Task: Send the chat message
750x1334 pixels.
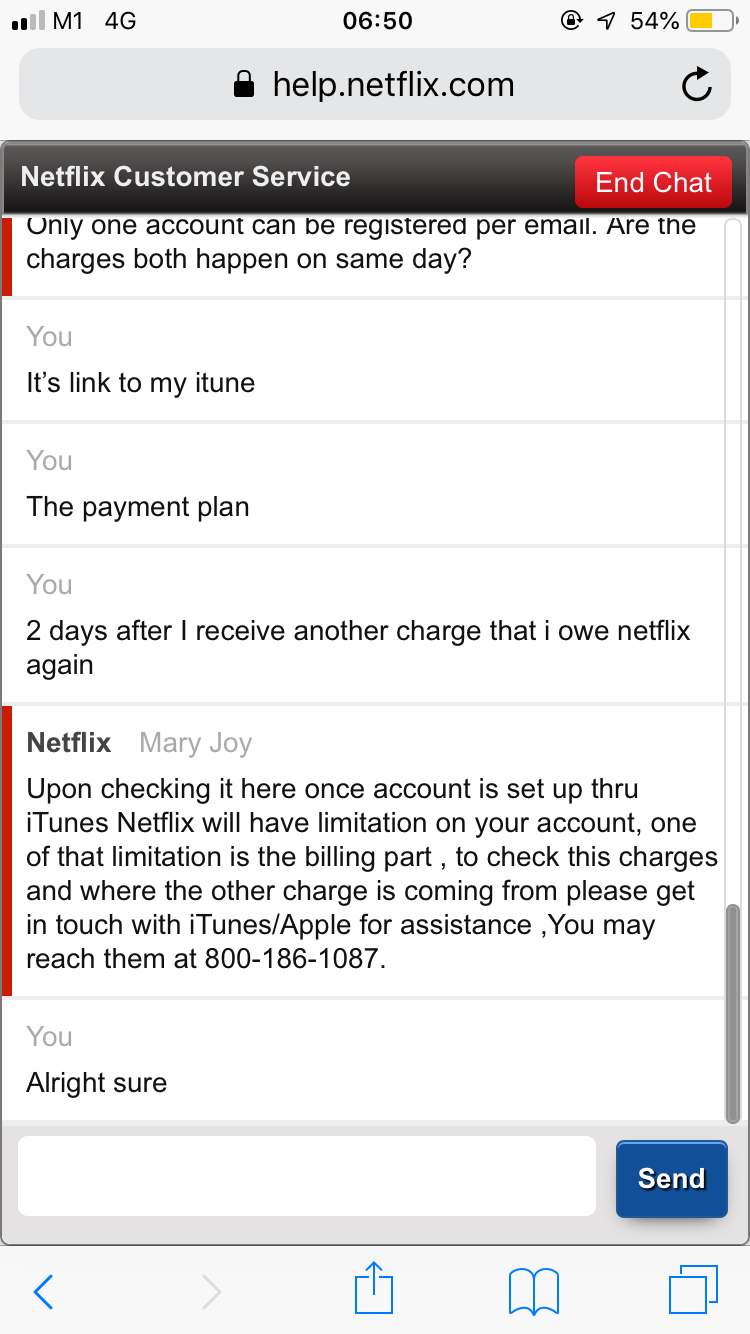Action: [671, 1178]
